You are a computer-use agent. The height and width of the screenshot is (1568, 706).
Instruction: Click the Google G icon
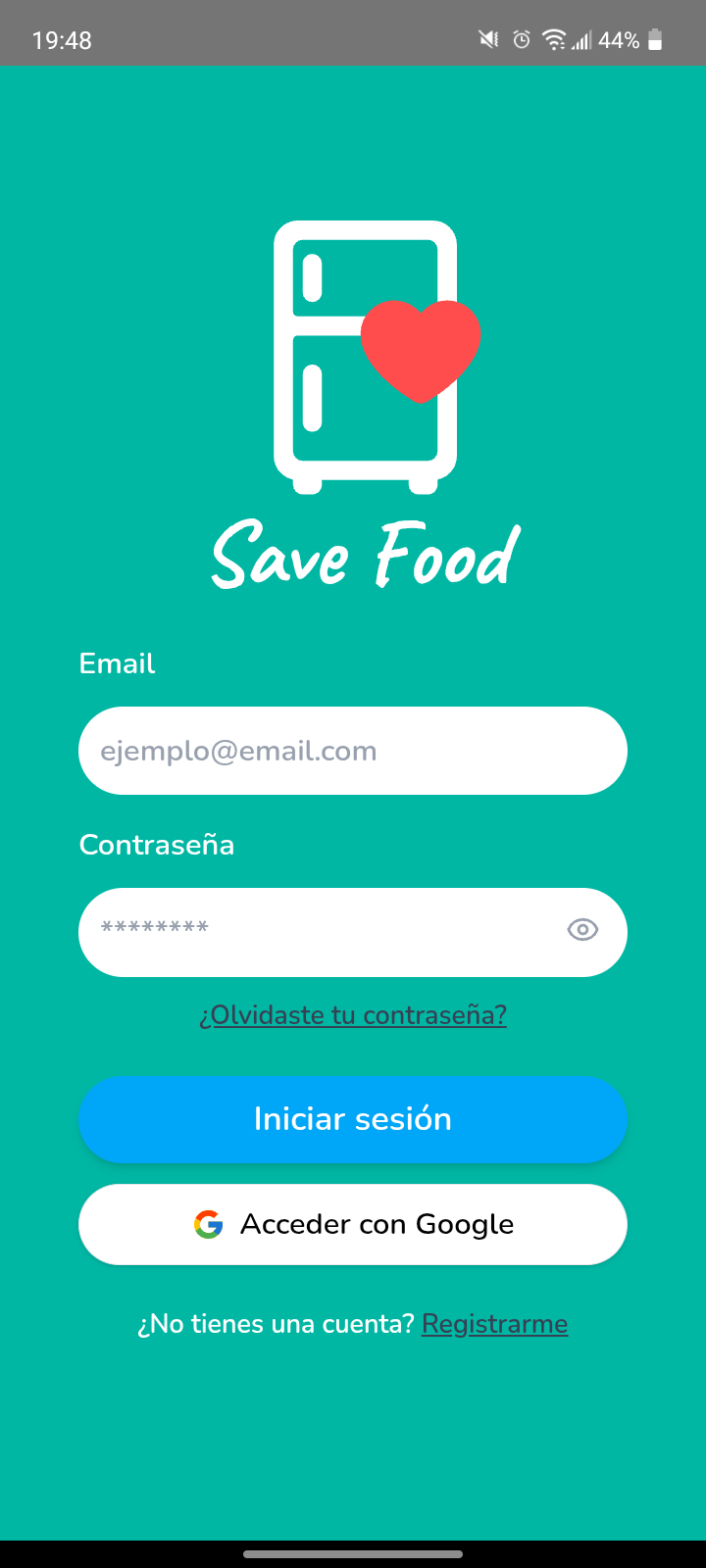(209, 1223)
